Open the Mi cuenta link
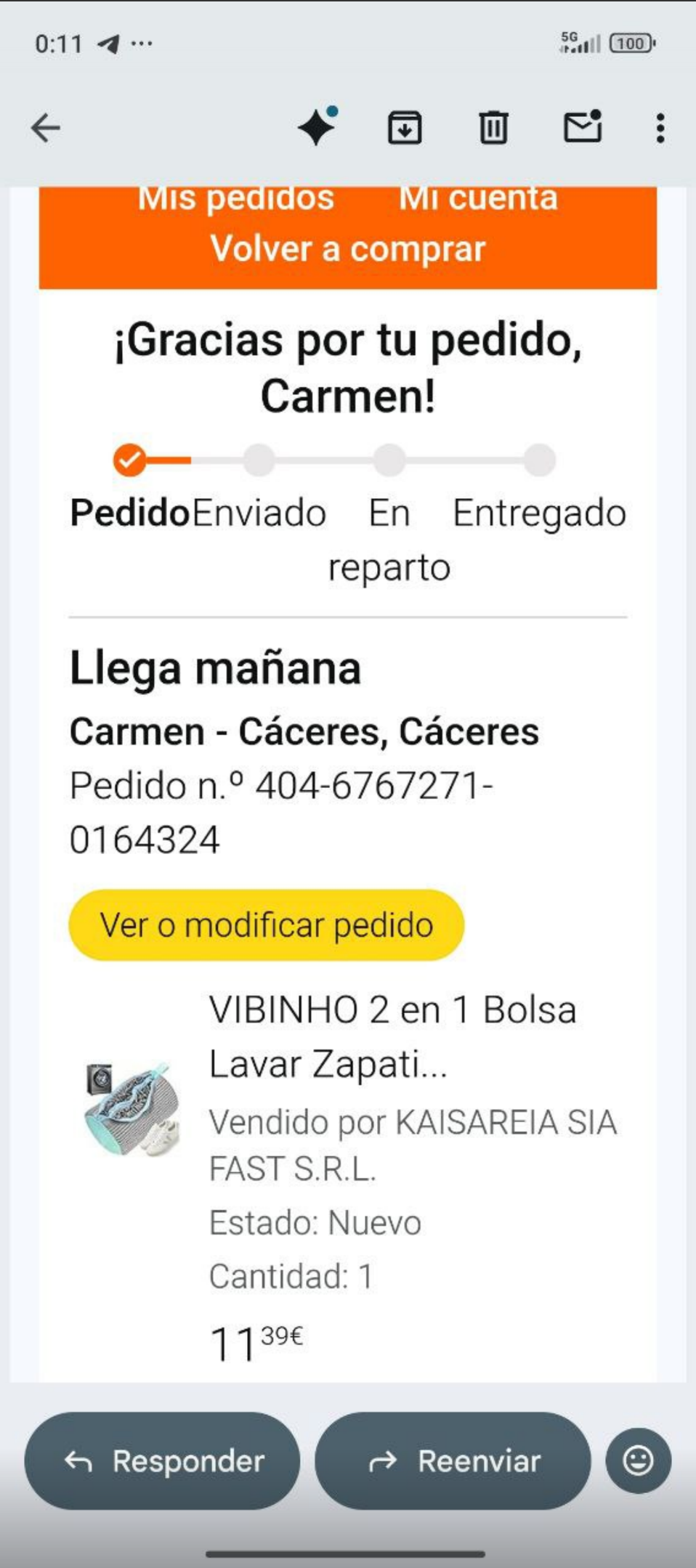The height and width of the screenshot is (1568, 696). coord(478,199)
